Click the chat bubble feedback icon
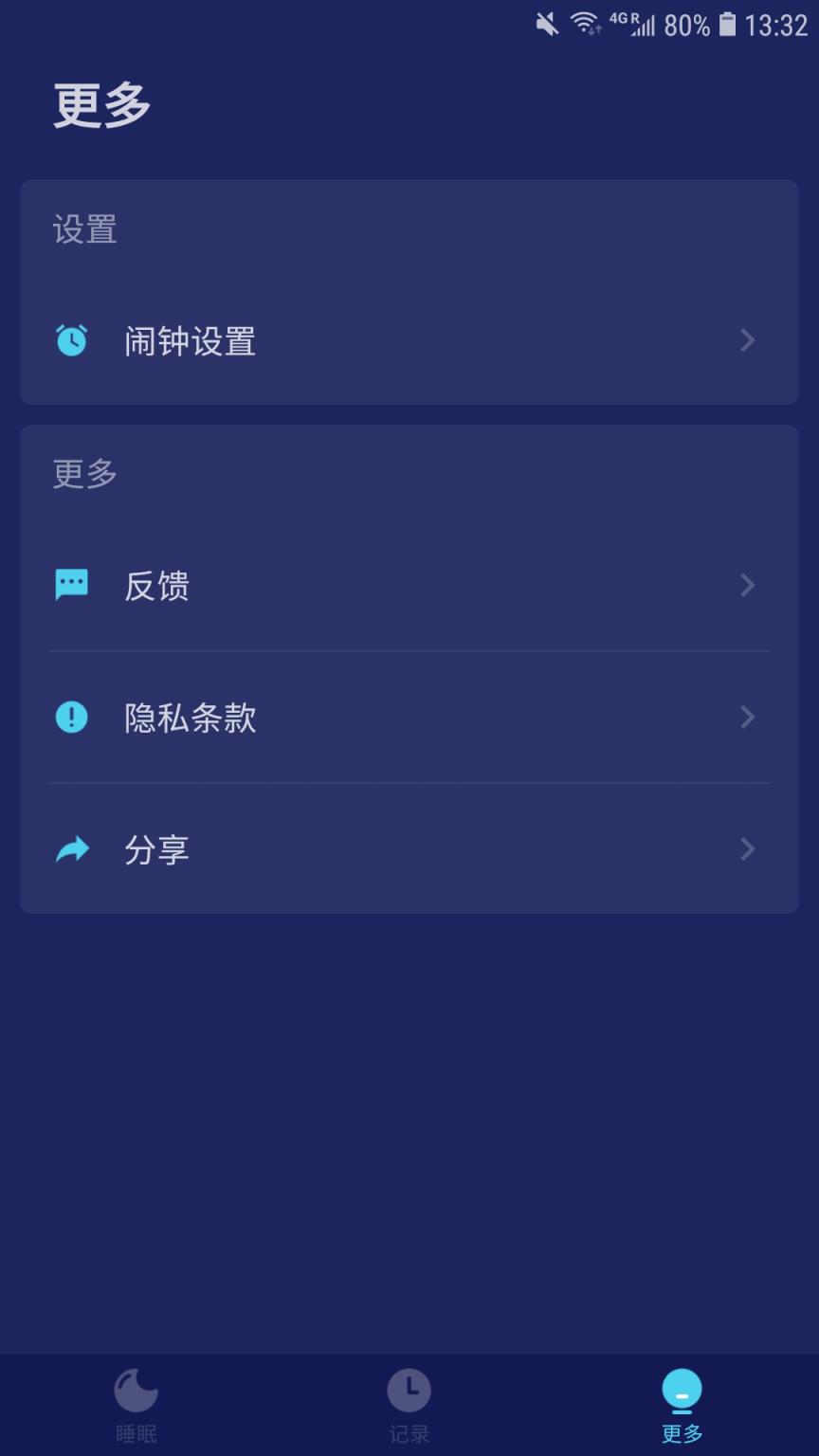 [x=70, y=584]
